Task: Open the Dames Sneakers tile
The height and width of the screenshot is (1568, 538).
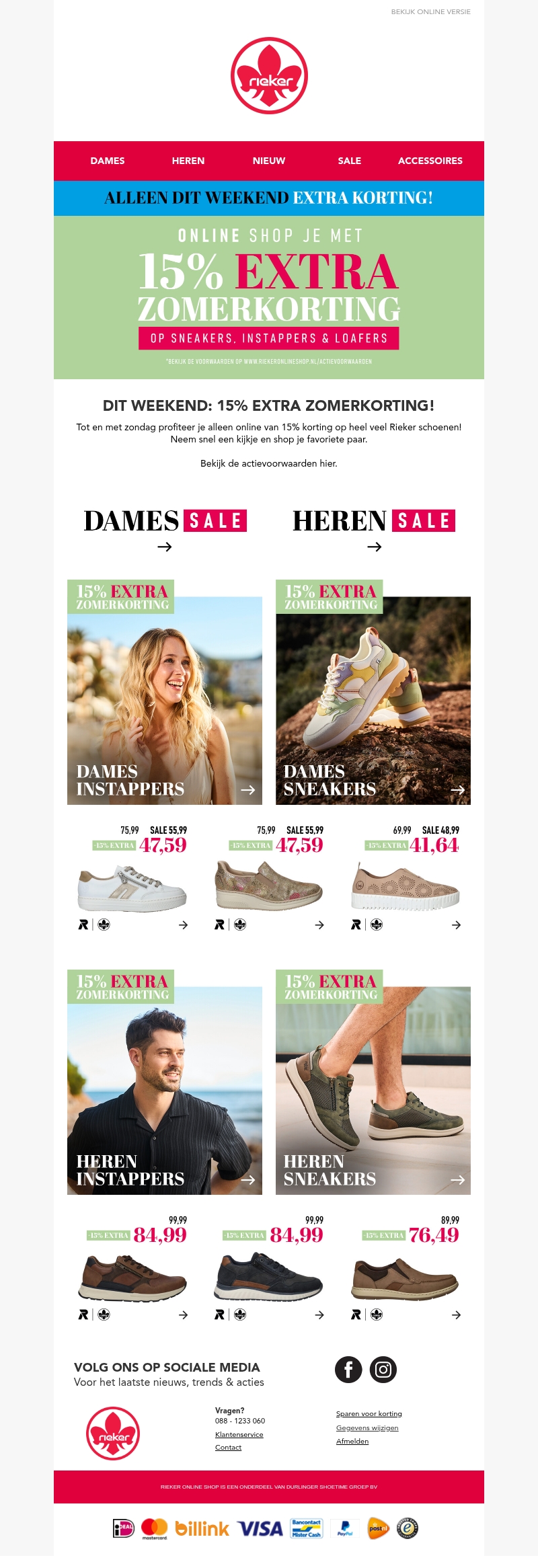Action: (373, 699)
